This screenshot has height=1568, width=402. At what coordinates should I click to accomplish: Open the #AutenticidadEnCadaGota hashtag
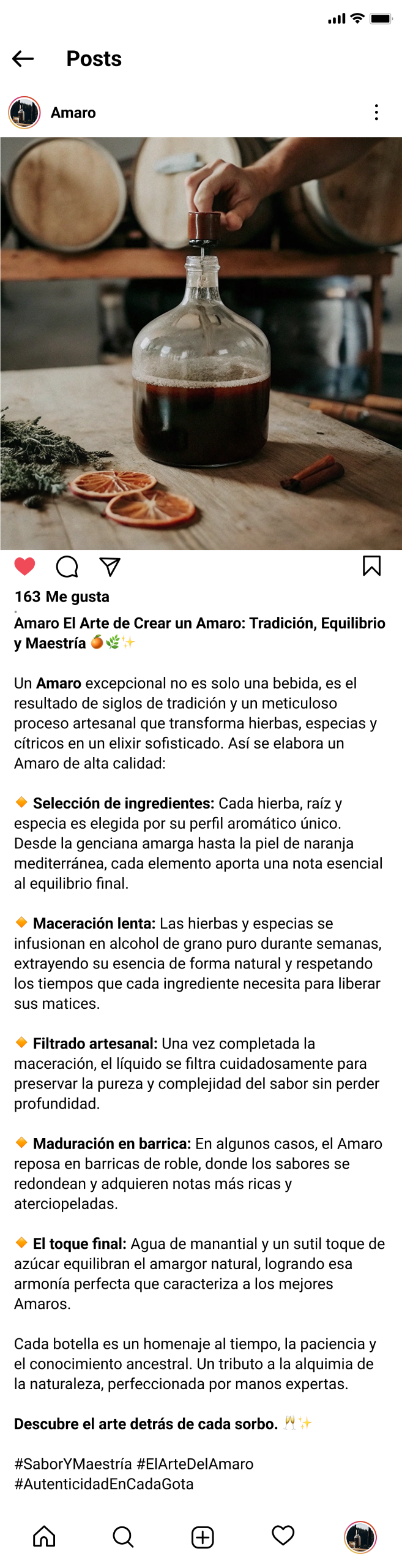pyautogui.click(x=104, y=1484)
